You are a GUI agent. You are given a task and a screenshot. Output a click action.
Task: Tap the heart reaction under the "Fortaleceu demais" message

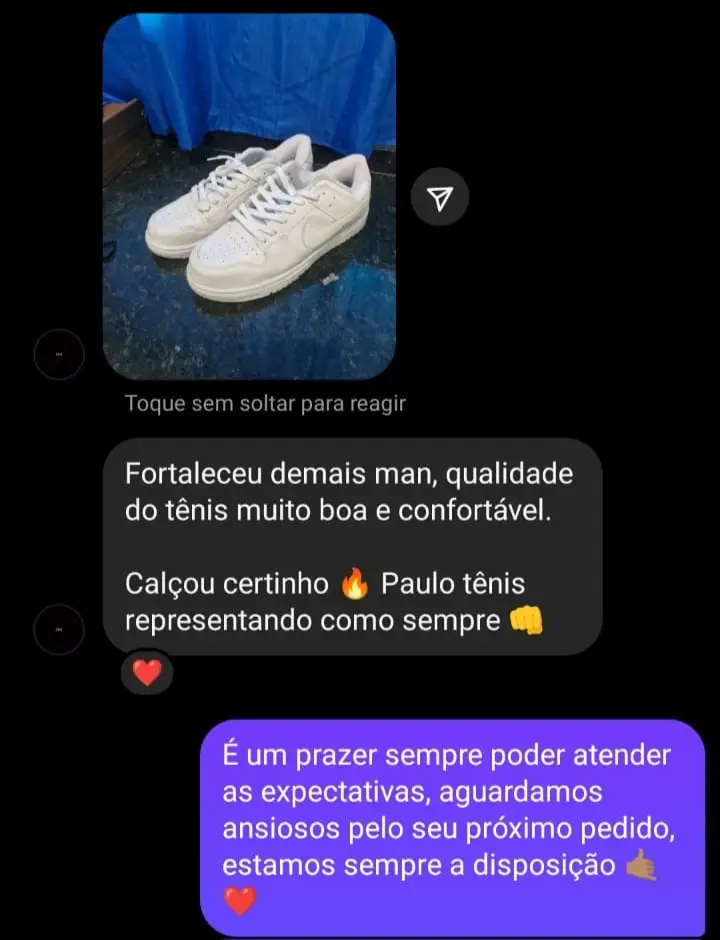click(147, 673)
